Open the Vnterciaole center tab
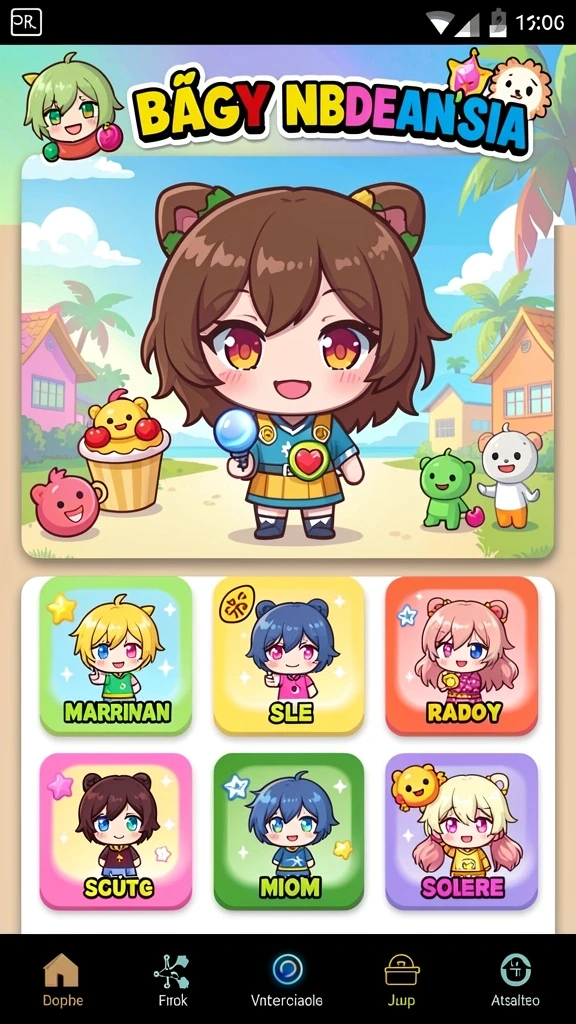 point(287,980)
